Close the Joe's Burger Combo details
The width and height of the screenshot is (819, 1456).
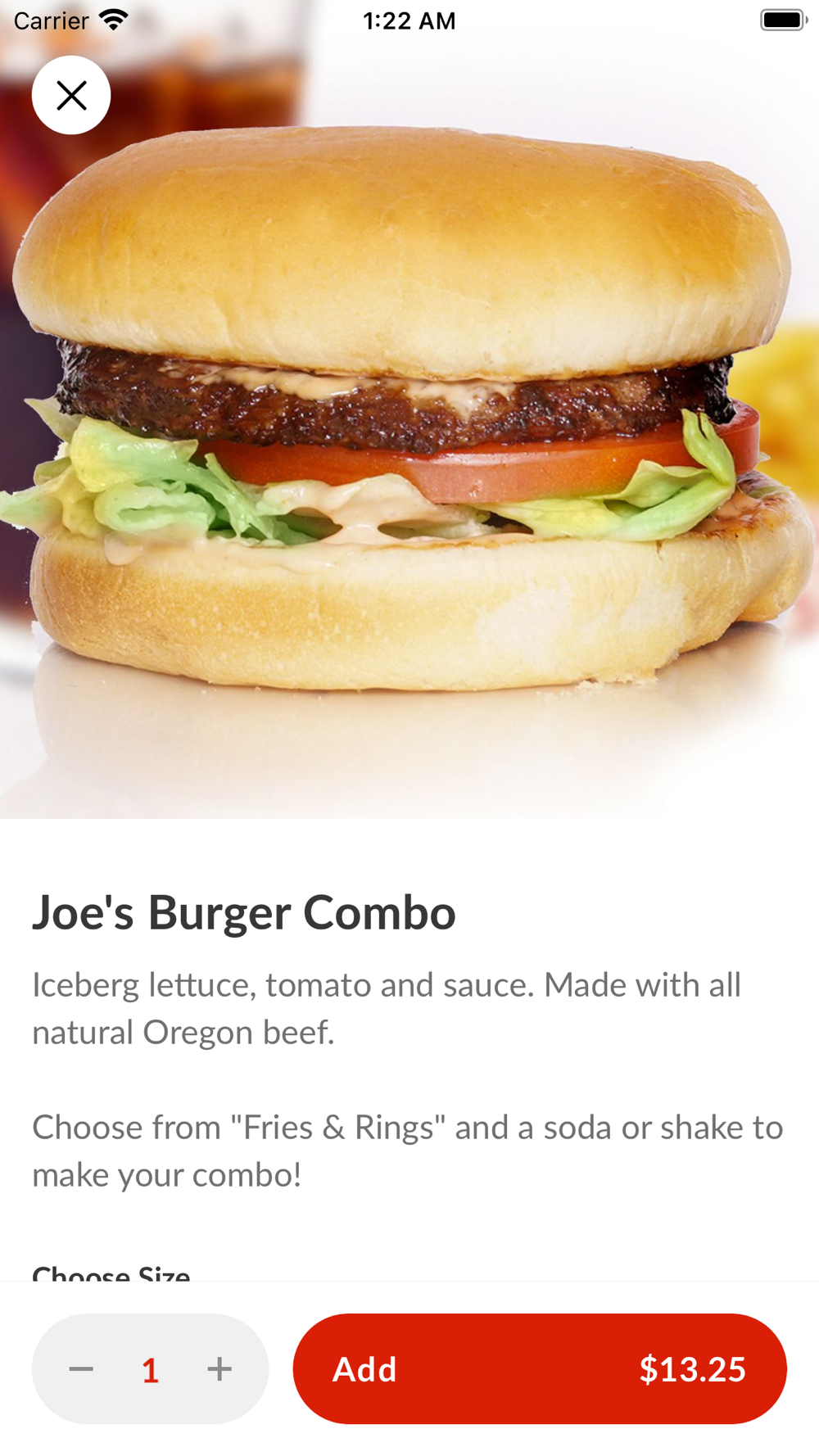[71, 96]
